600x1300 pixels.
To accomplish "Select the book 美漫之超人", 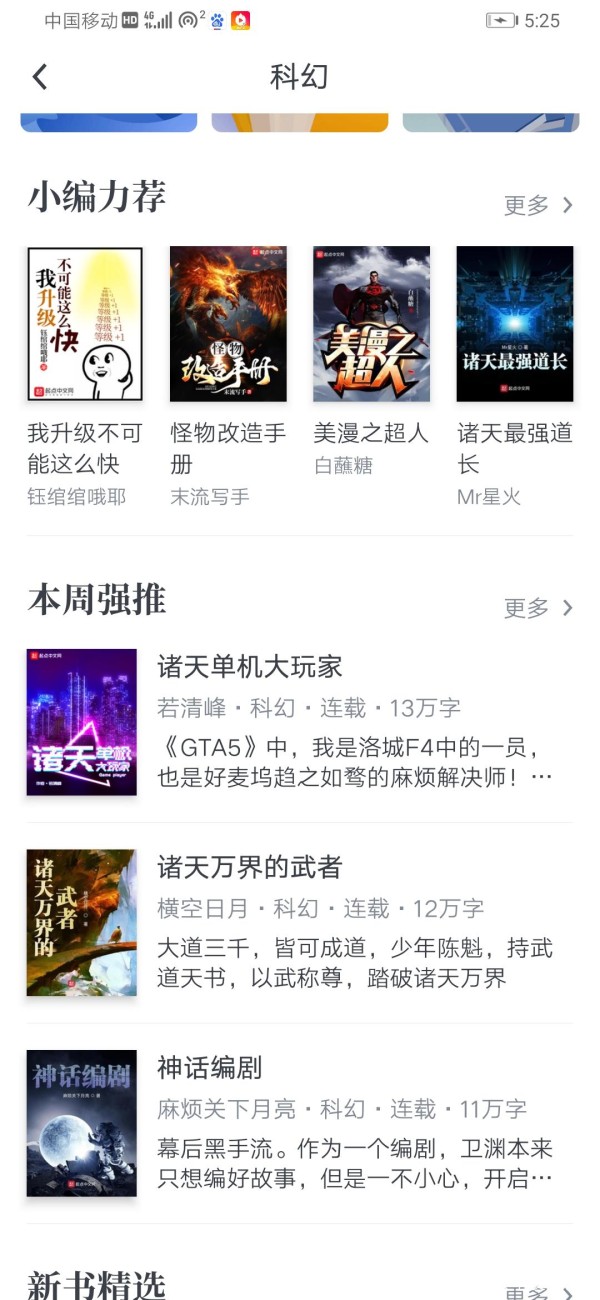I will point(371,361).
